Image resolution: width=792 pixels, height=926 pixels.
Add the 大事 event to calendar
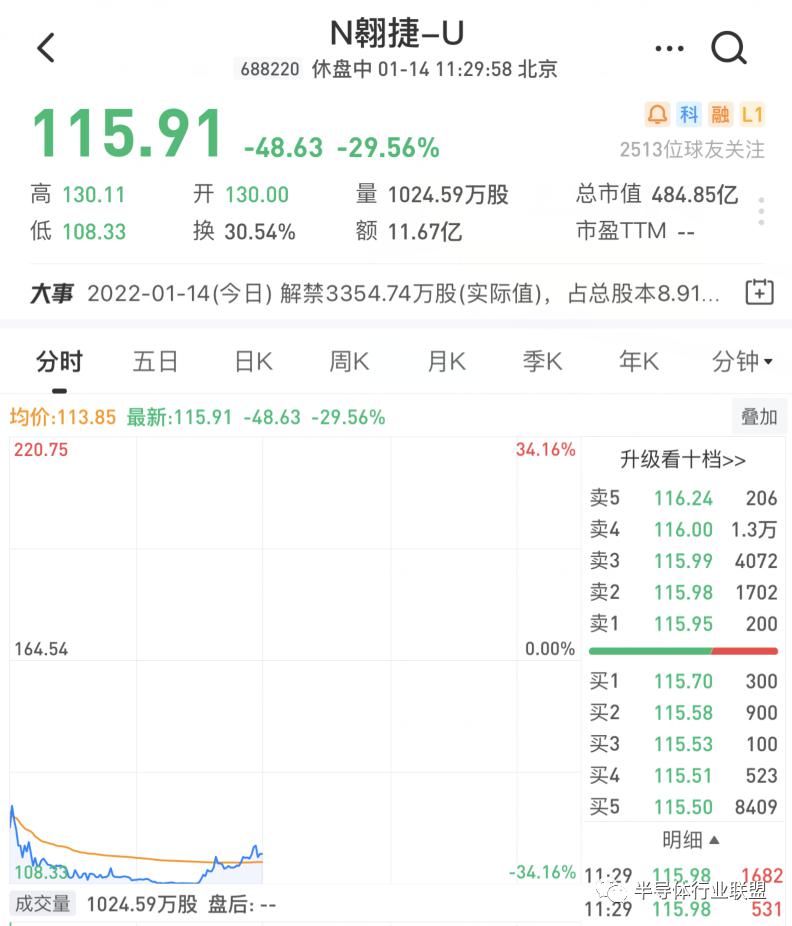[759, 293]
